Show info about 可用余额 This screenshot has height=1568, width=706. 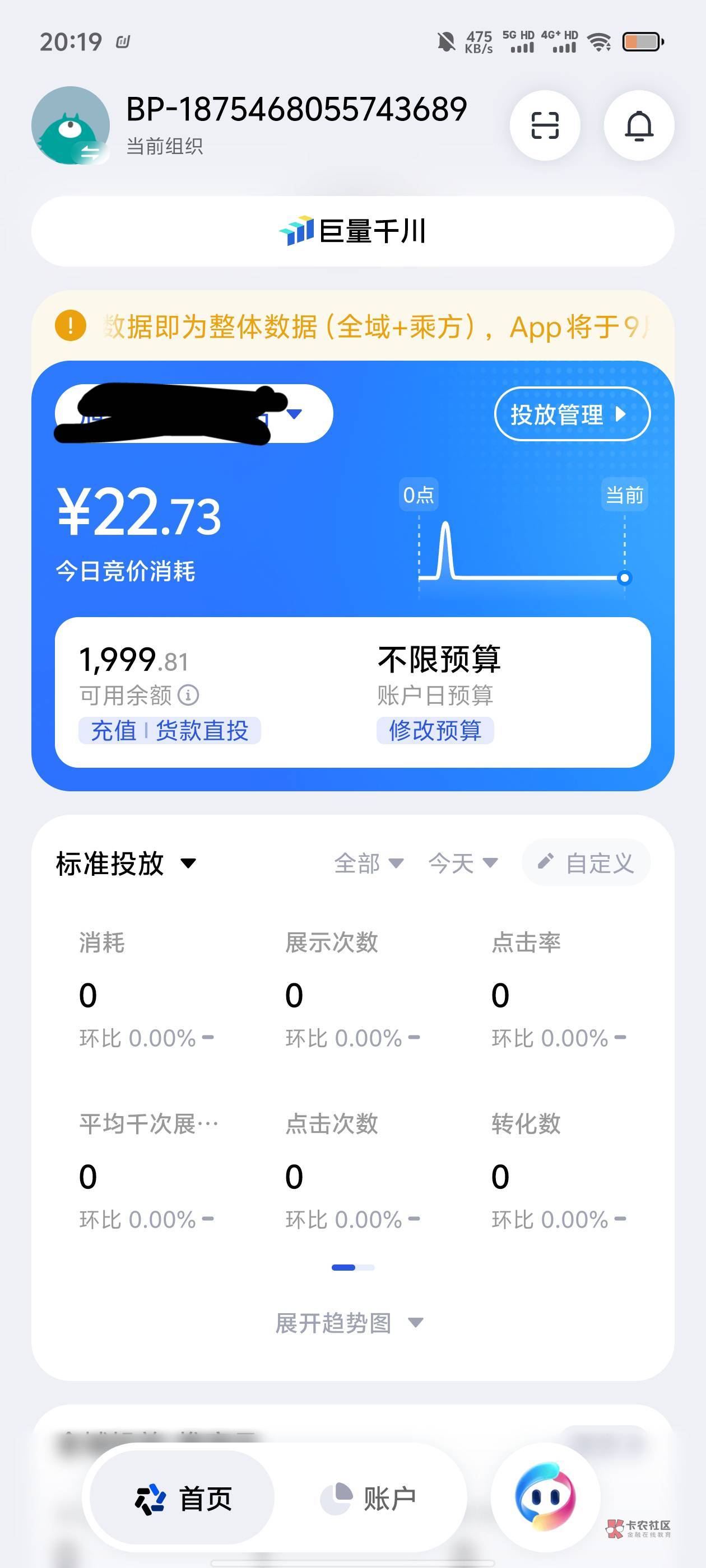pyautogui.click(x=188, y=694)
